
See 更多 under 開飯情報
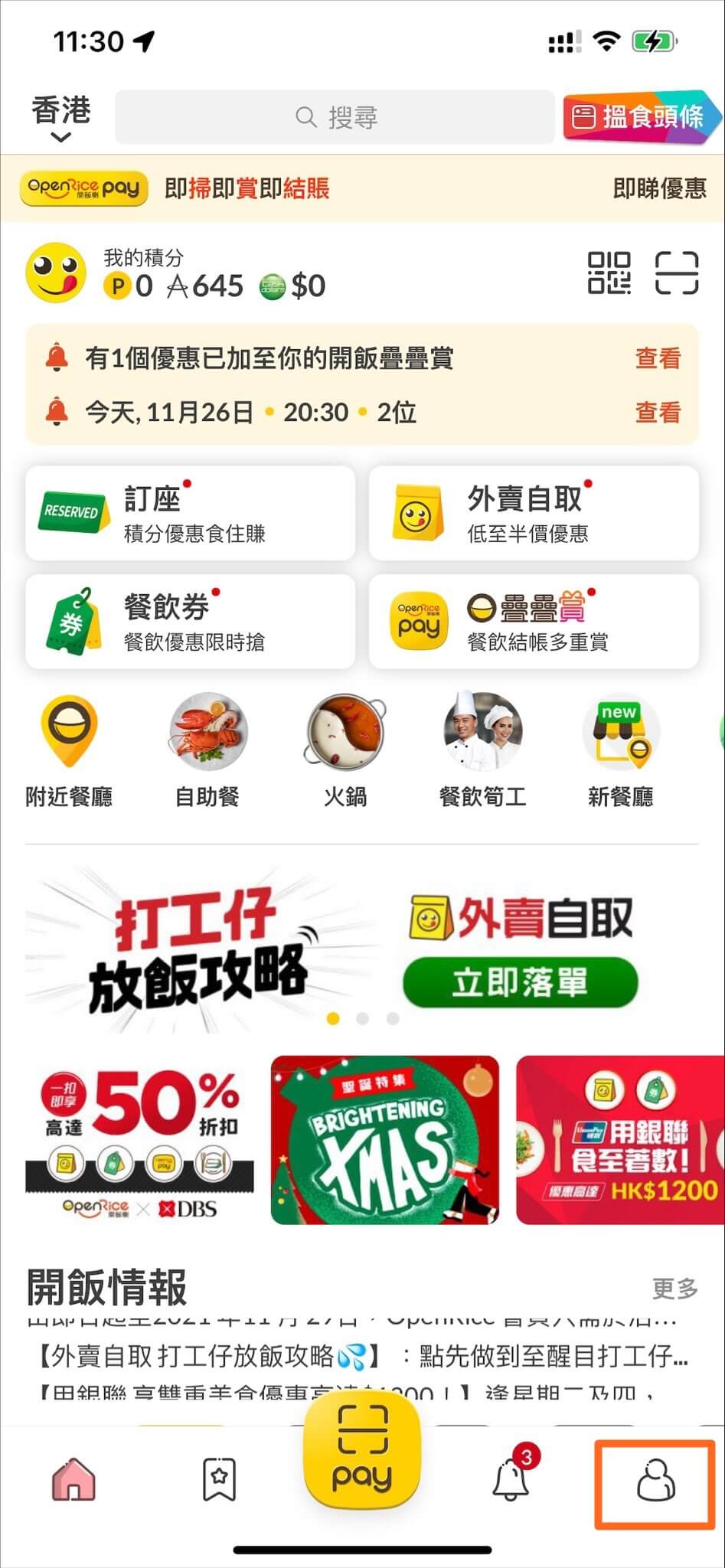(674, 1289)
